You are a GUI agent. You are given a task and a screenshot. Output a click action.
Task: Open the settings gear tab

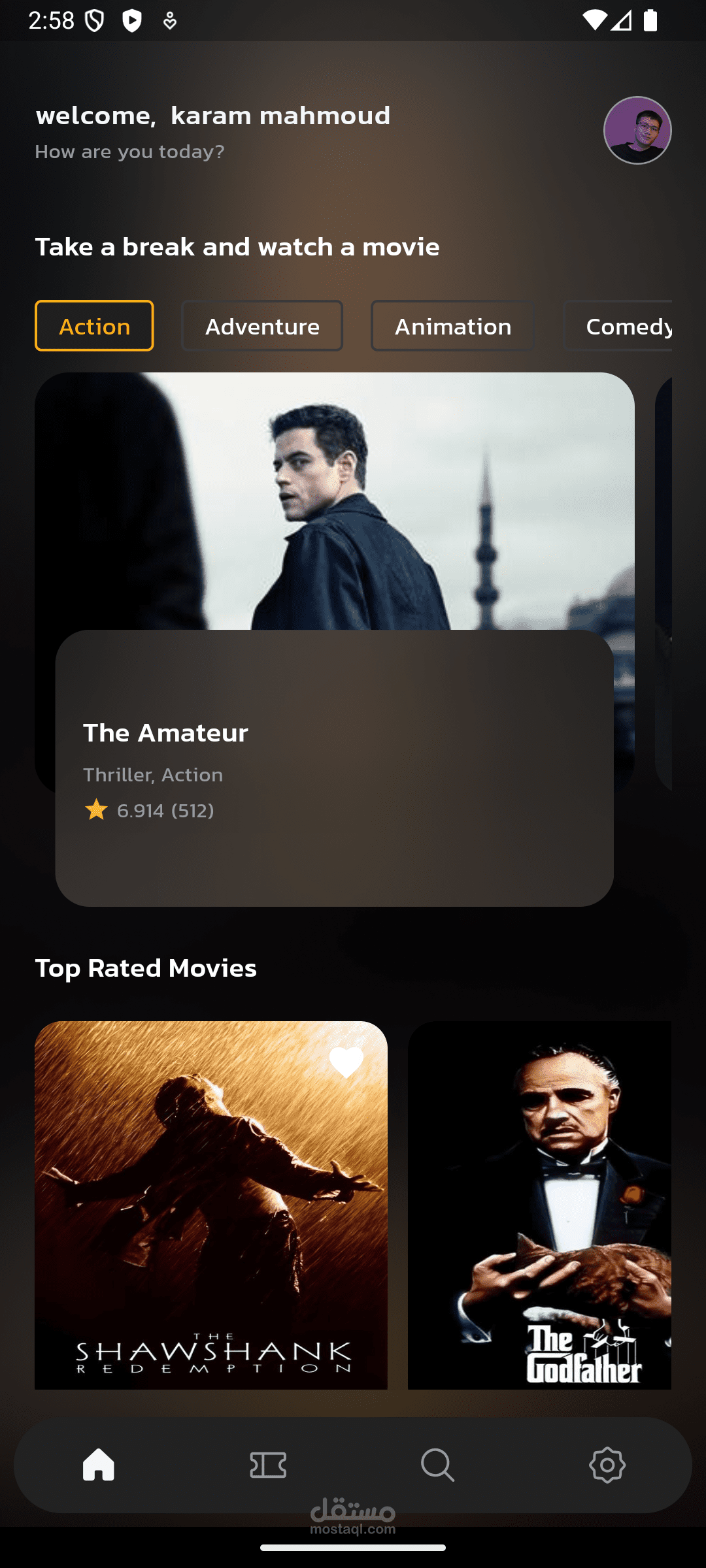[x=607, y=1465]
